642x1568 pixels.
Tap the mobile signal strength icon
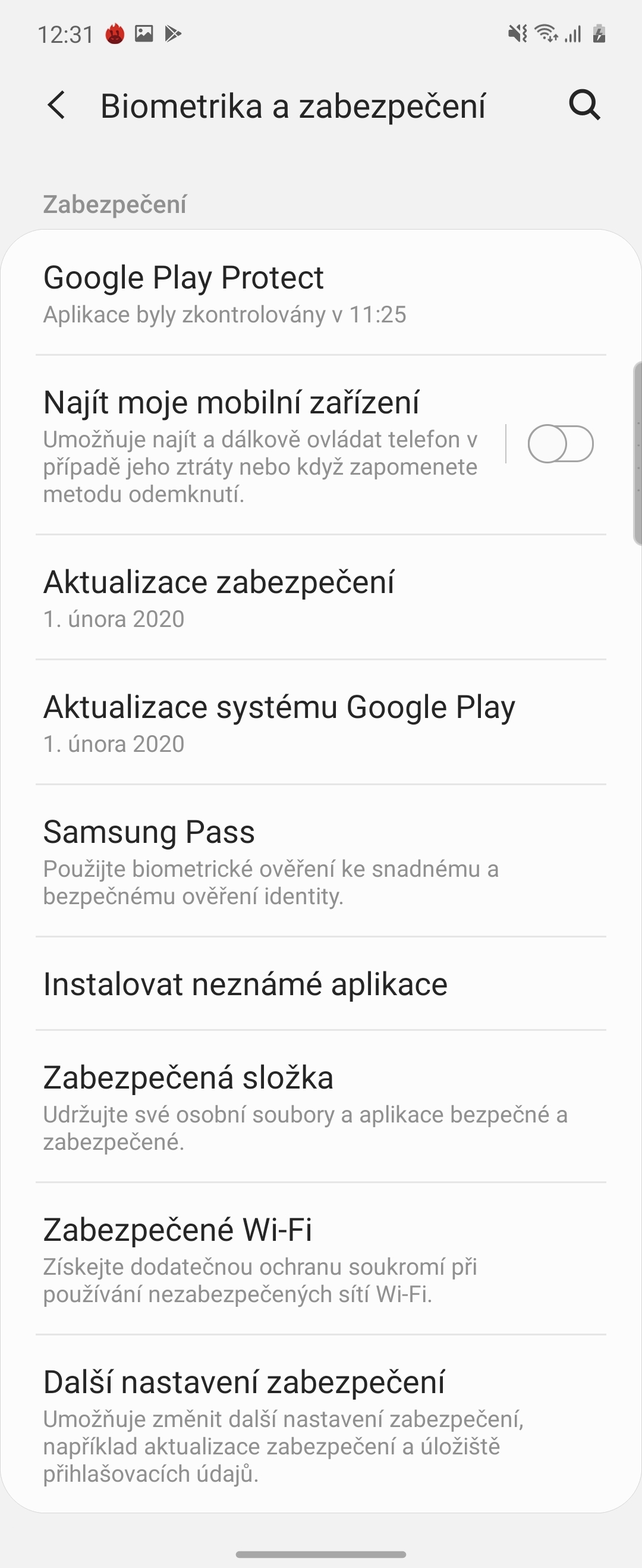[x=574, y=33]
